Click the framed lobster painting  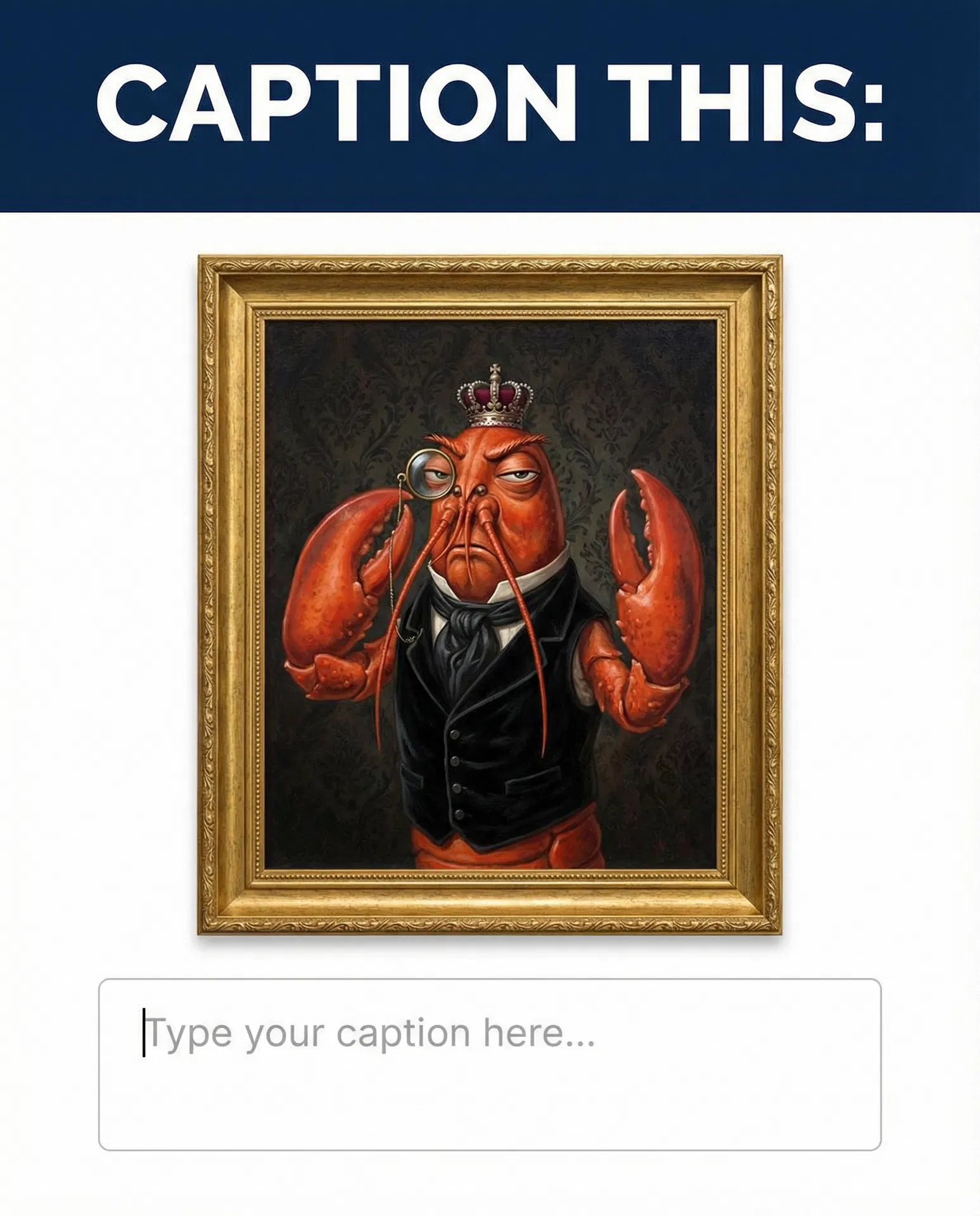(x=488, y=602)
